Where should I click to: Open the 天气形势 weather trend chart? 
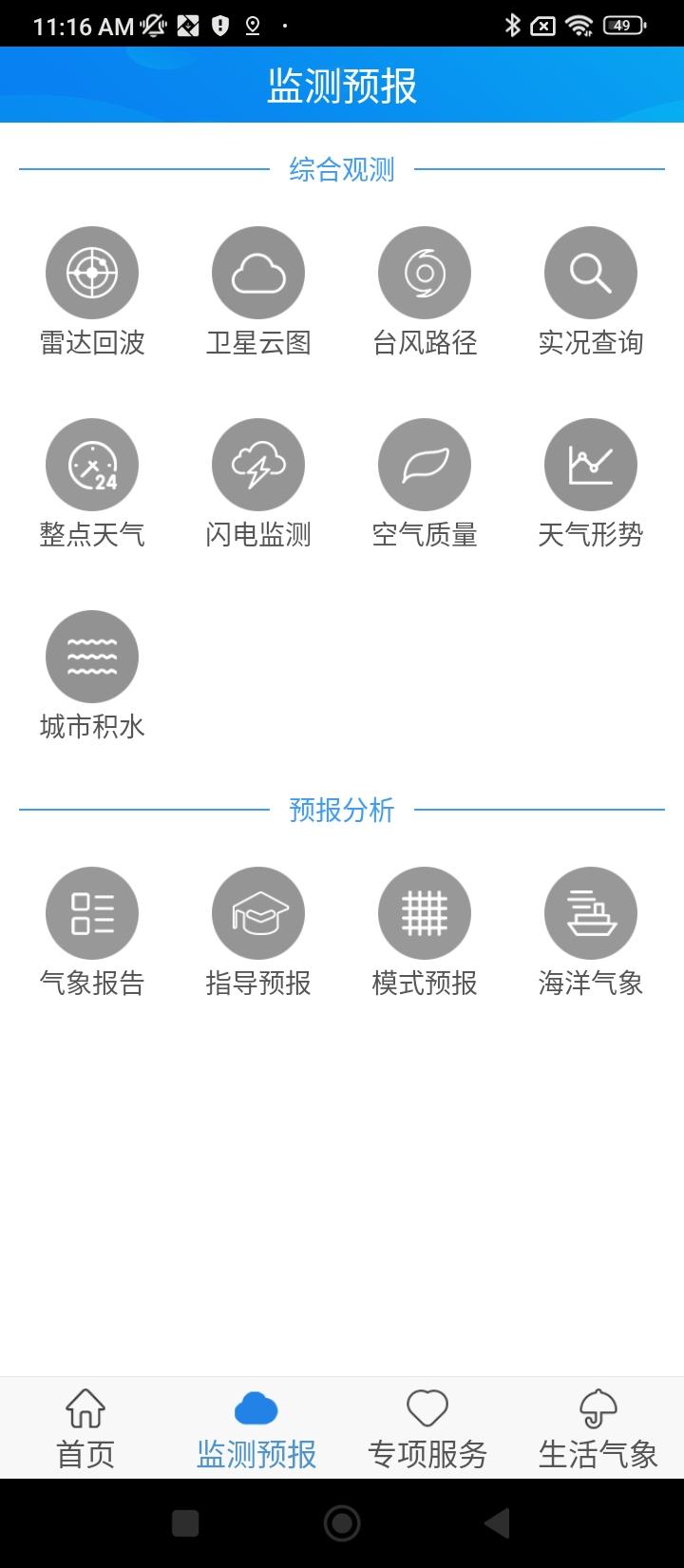591,485
